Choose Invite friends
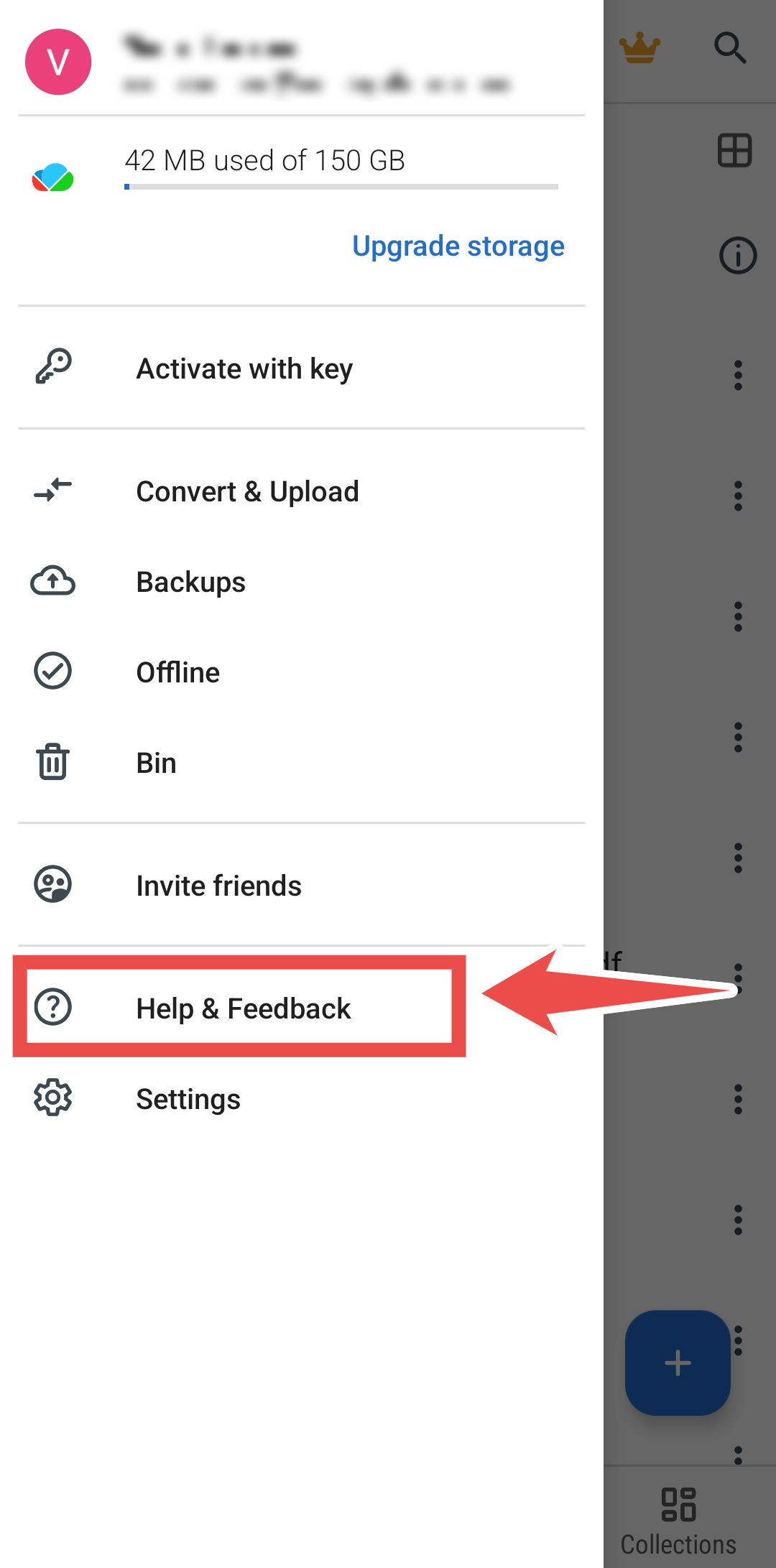The width and height of the screenshot is (776, 1568). click(218, 886)
